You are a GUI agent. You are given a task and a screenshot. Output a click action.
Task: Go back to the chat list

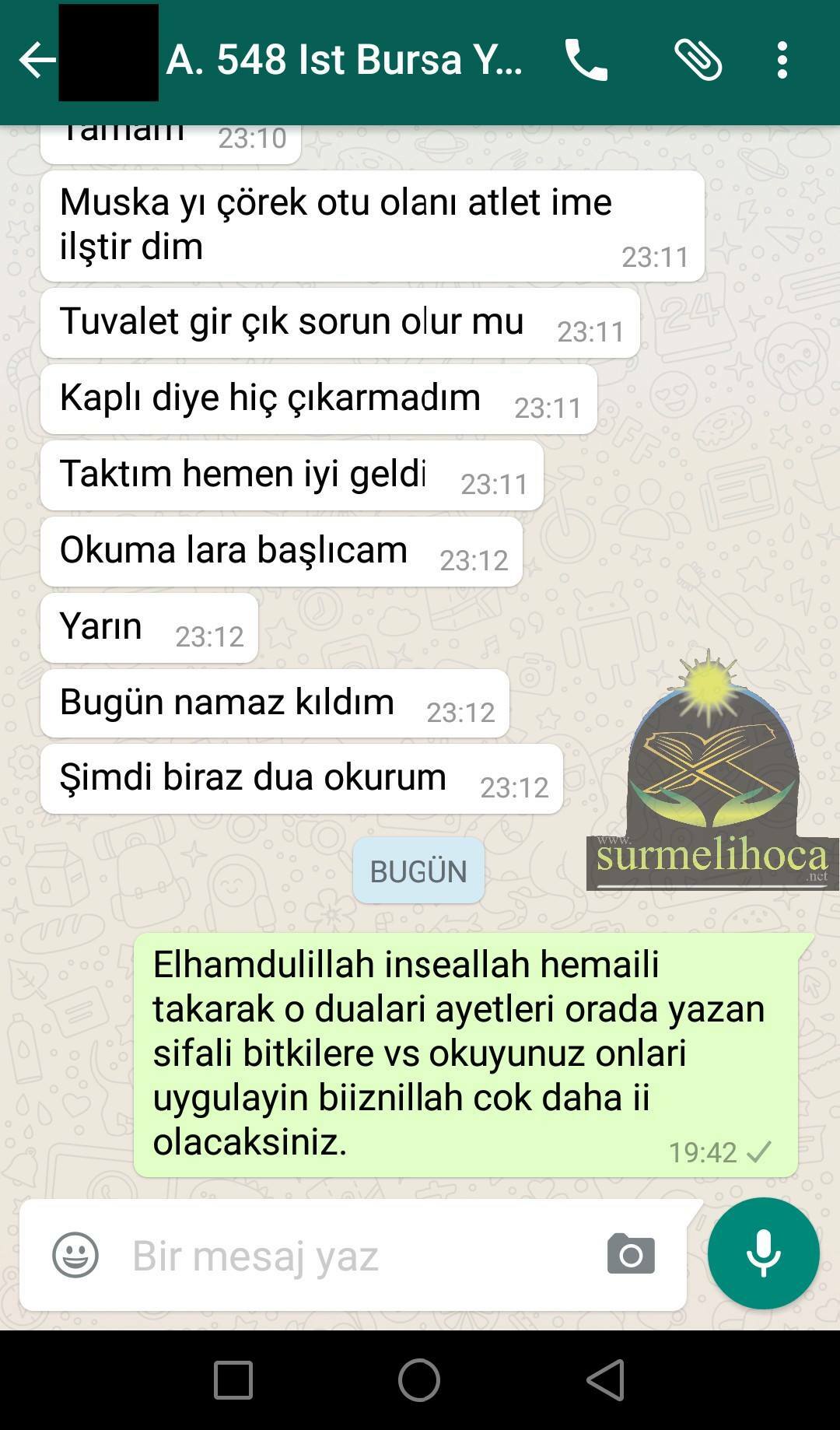coord(37,60)
